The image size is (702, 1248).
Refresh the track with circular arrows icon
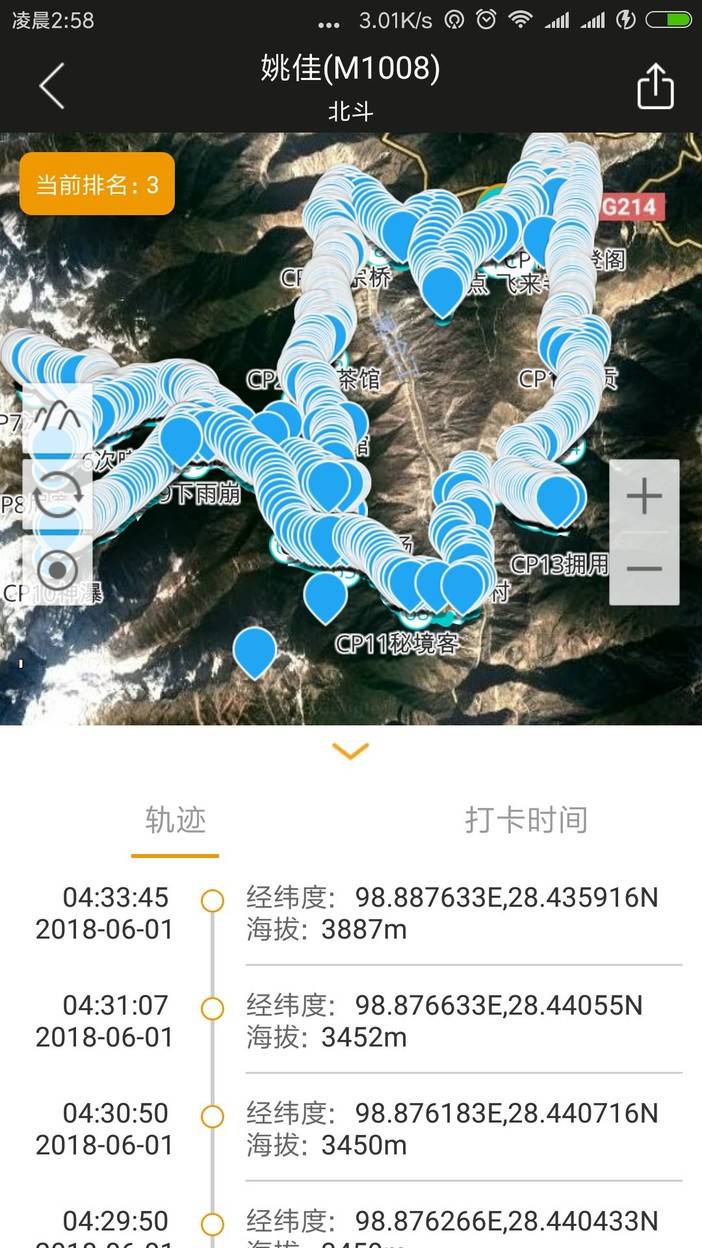pos(57,495)
